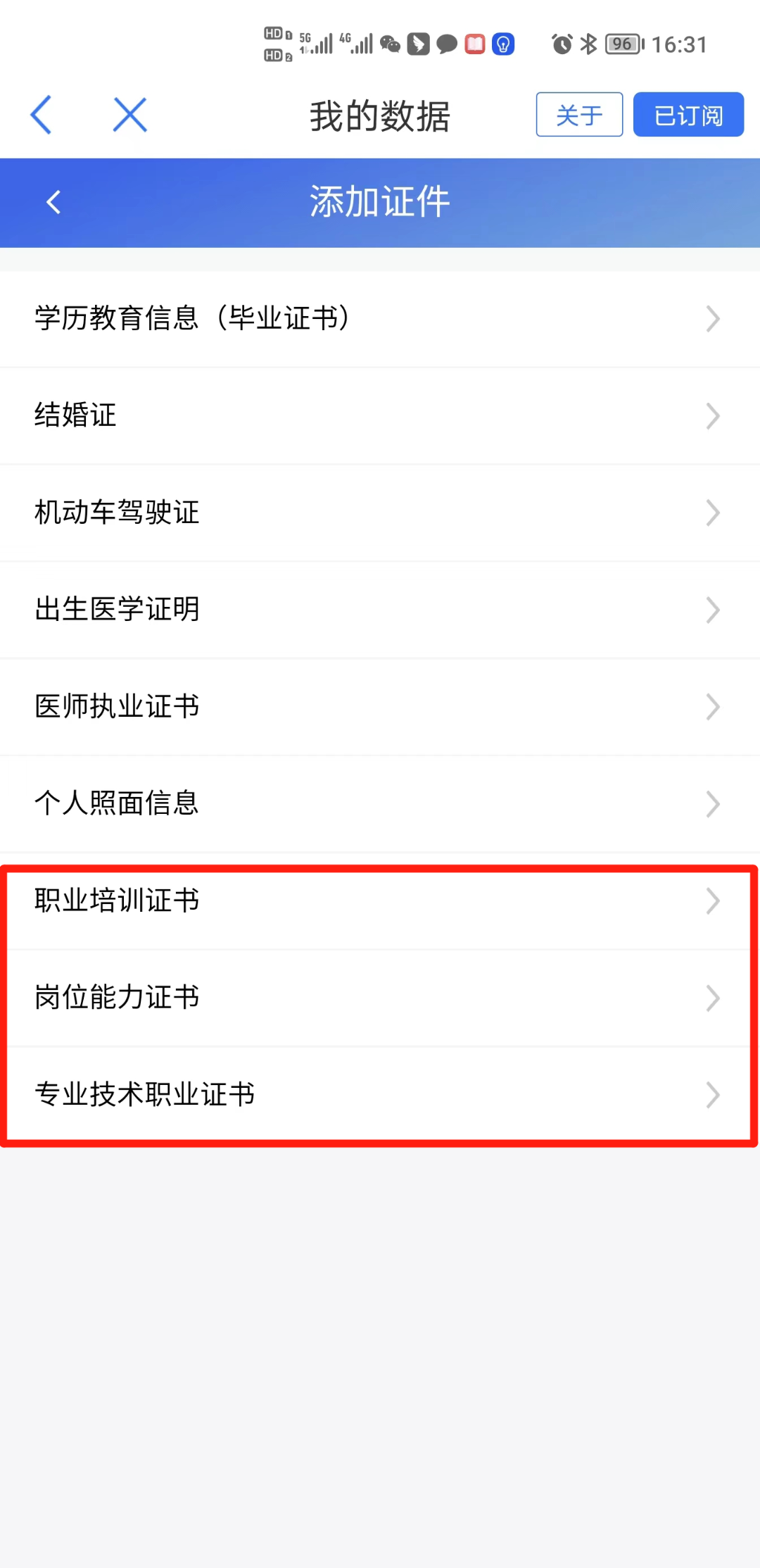Go back using the top-left blue arrow
This screenshot has height=1568, width=760.
[41, 115]
